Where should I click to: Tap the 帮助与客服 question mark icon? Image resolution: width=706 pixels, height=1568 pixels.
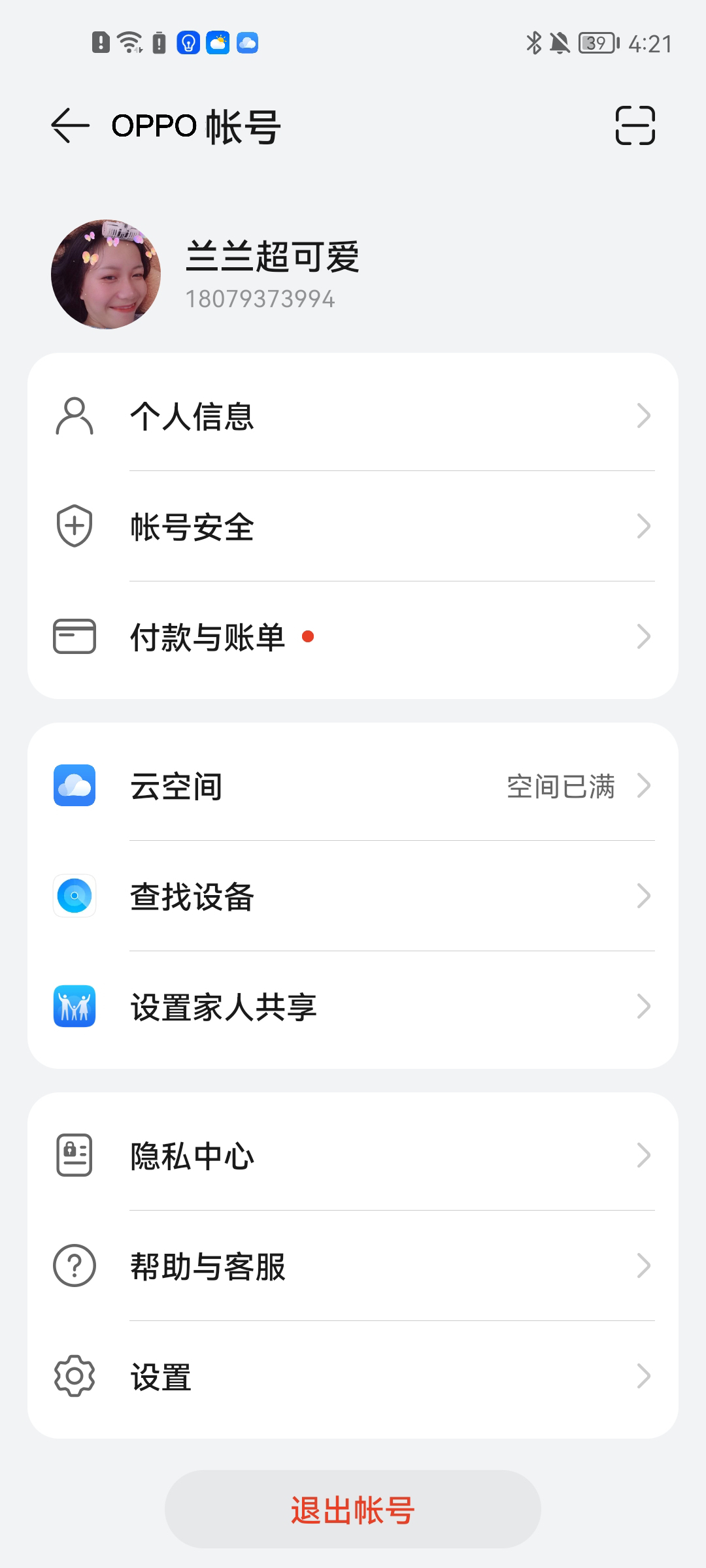(x=74, y=1266)
